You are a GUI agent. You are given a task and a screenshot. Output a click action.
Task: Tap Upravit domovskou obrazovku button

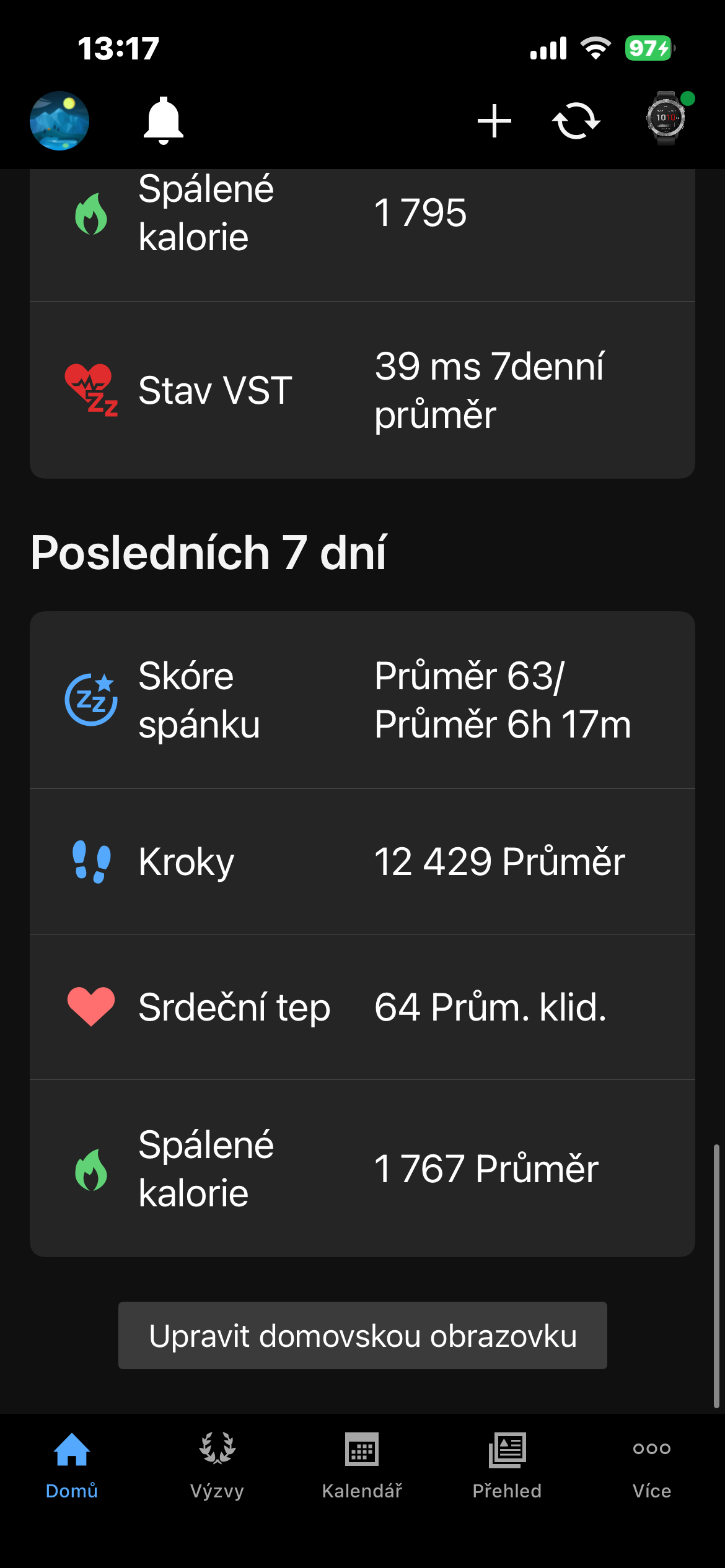point(362,1335)
